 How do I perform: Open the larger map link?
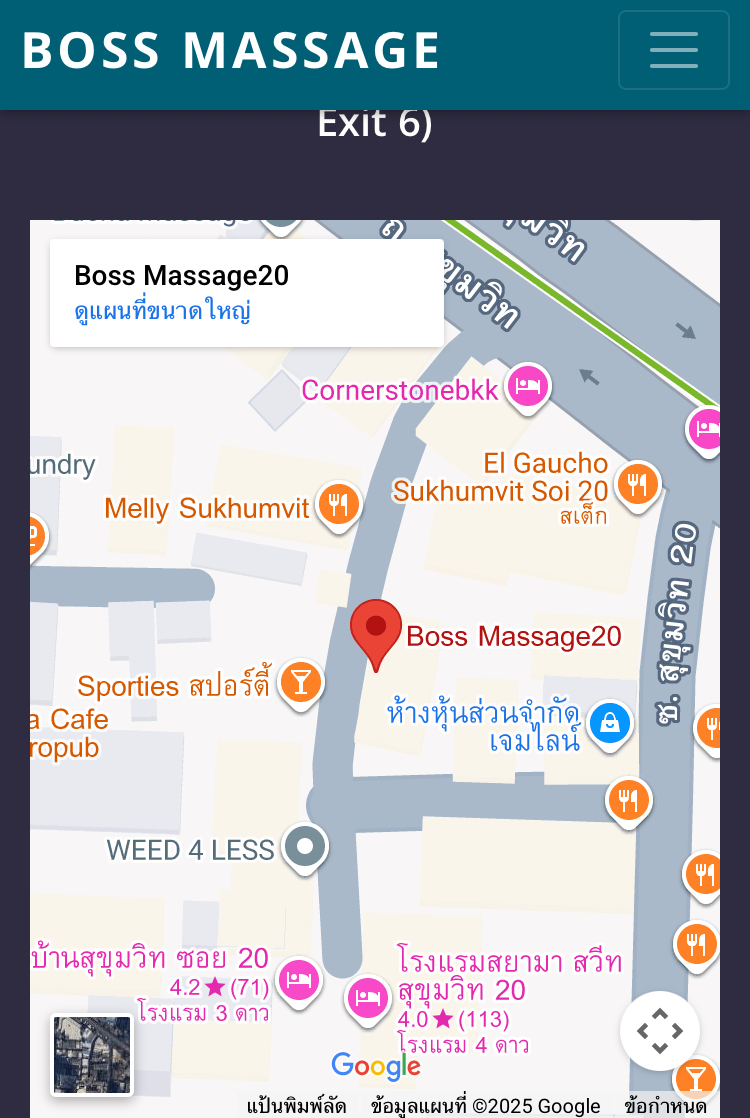(x=162, y=311)
